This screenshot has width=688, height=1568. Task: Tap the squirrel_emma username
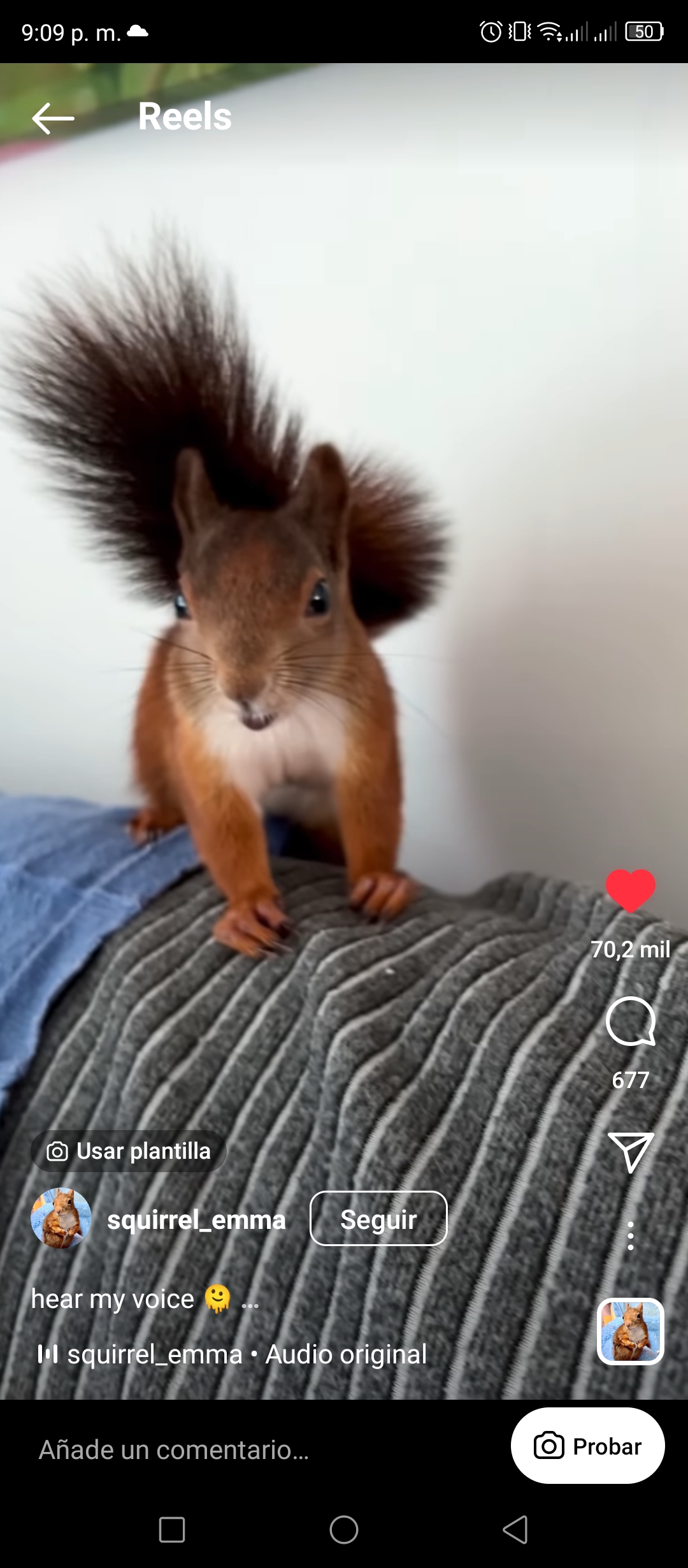coord(196,1219)
